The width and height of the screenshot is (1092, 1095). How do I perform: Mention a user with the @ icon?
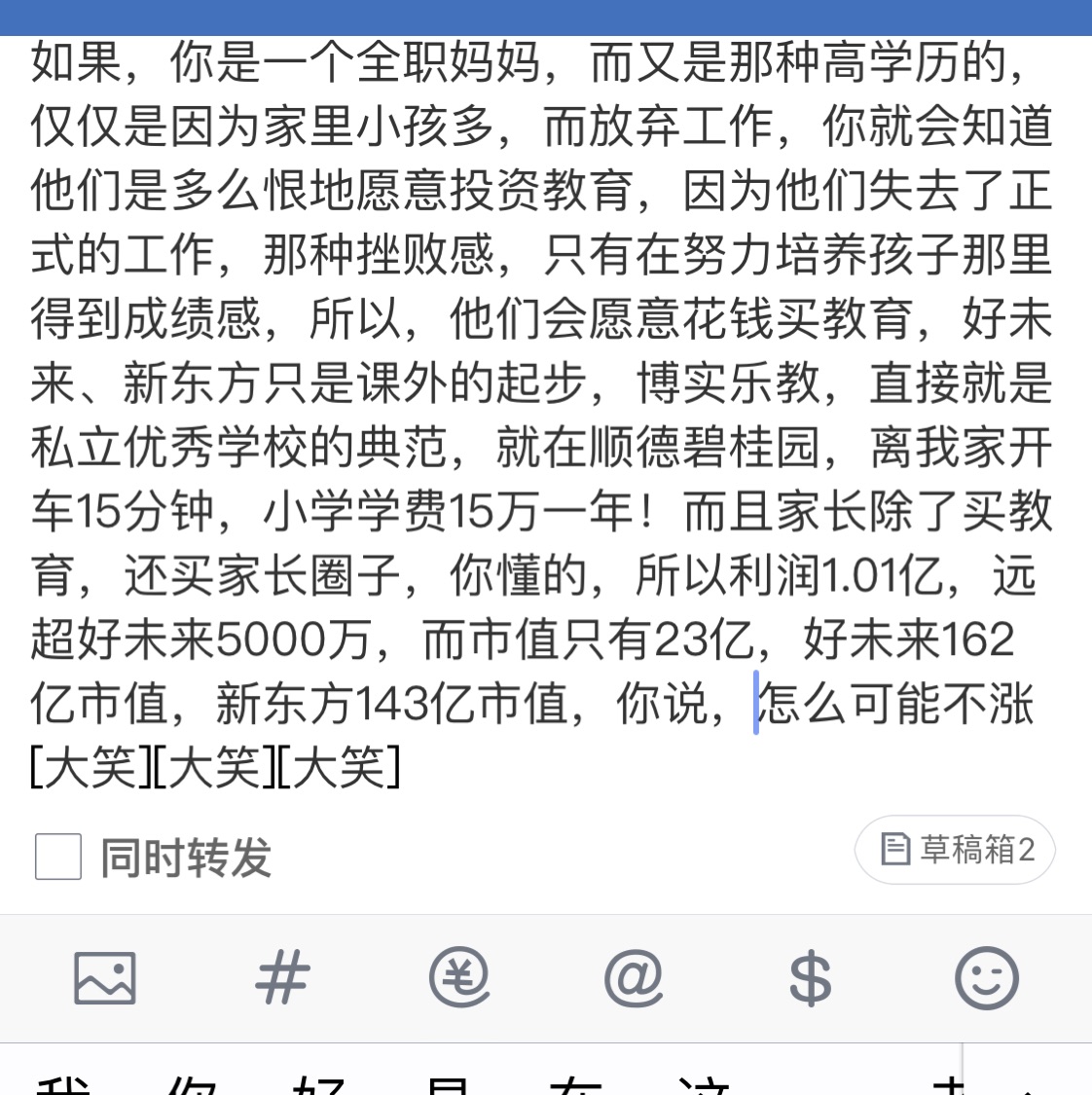pos(634,978)
